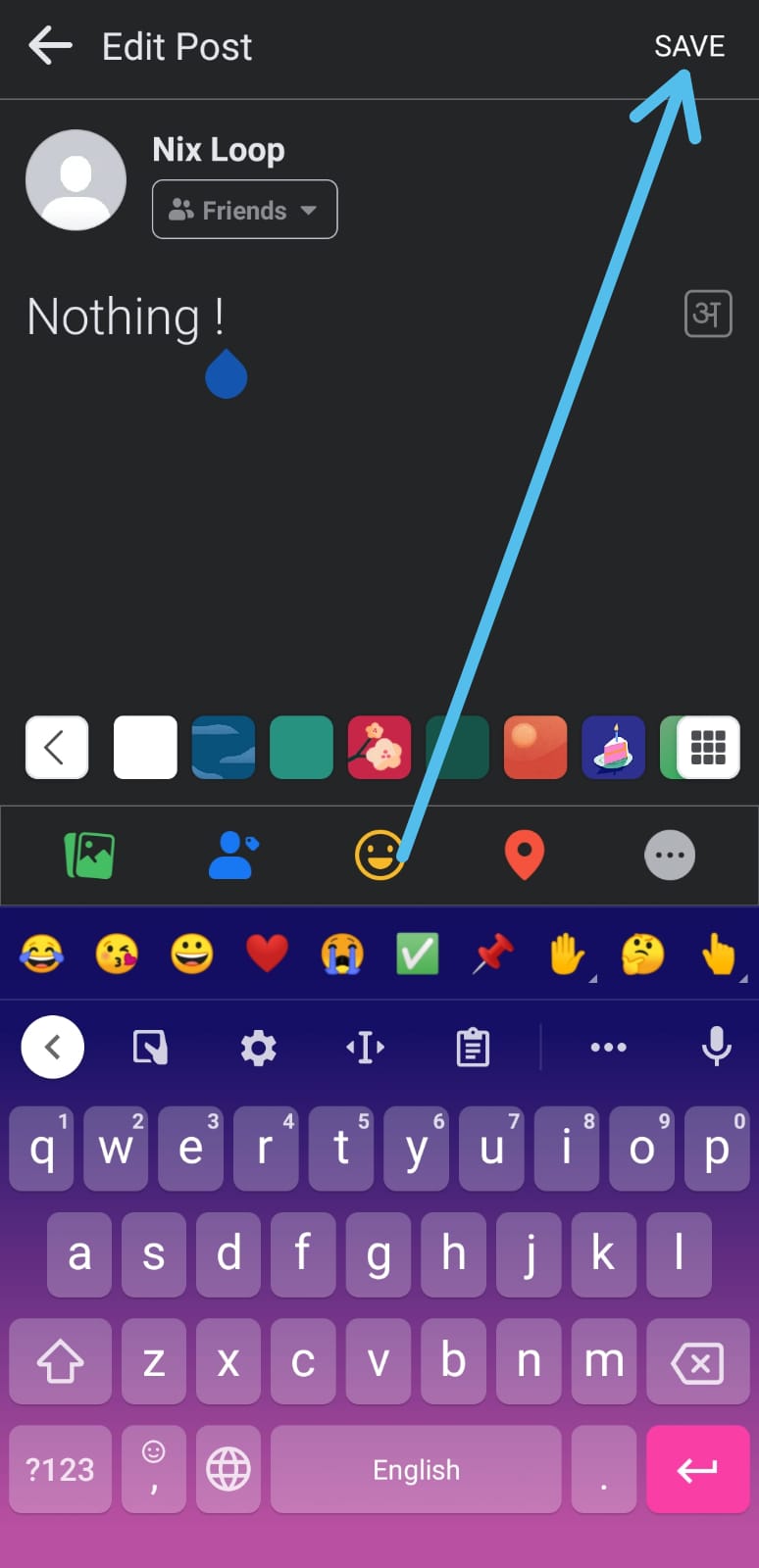Go back from Edit Post
This screenshot has height=1568, width=759.
pos(50,45)
